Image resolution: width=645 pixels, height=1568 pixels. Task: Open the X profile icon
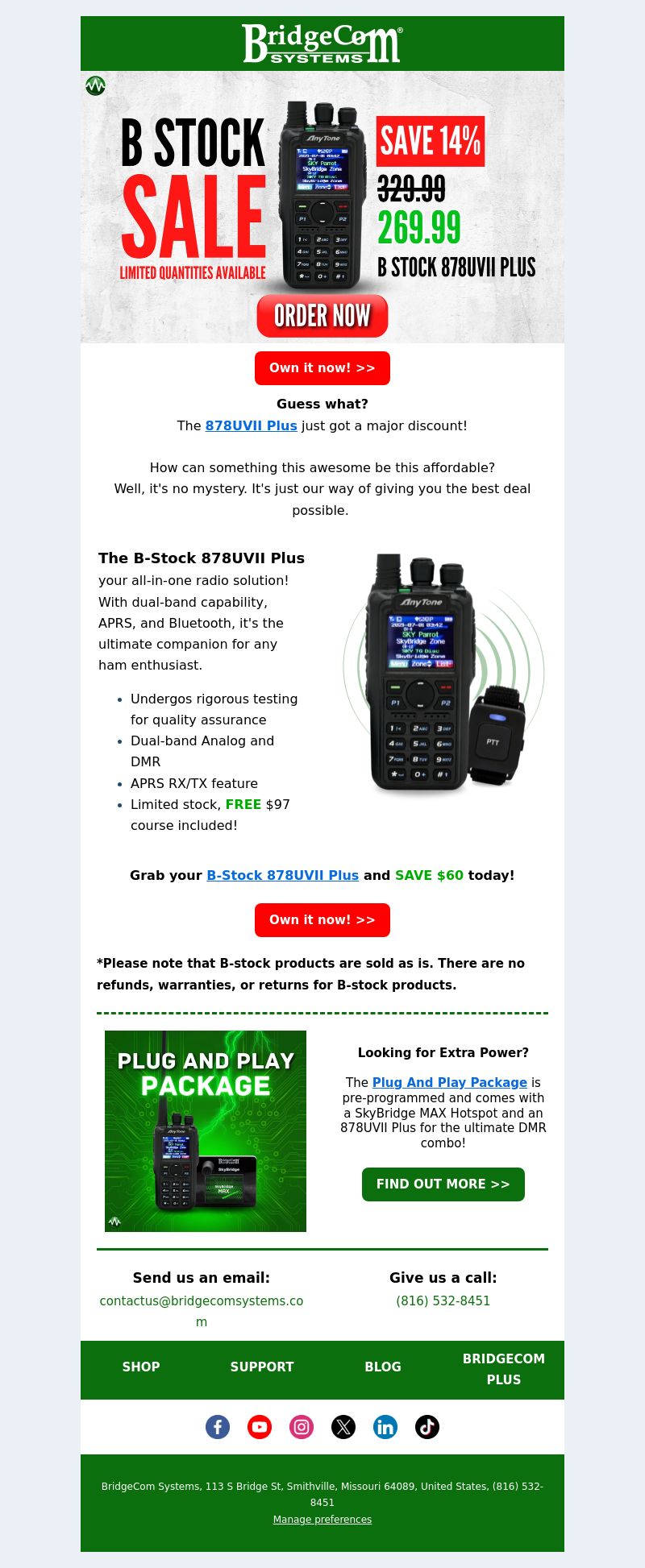click(343, 1427)
